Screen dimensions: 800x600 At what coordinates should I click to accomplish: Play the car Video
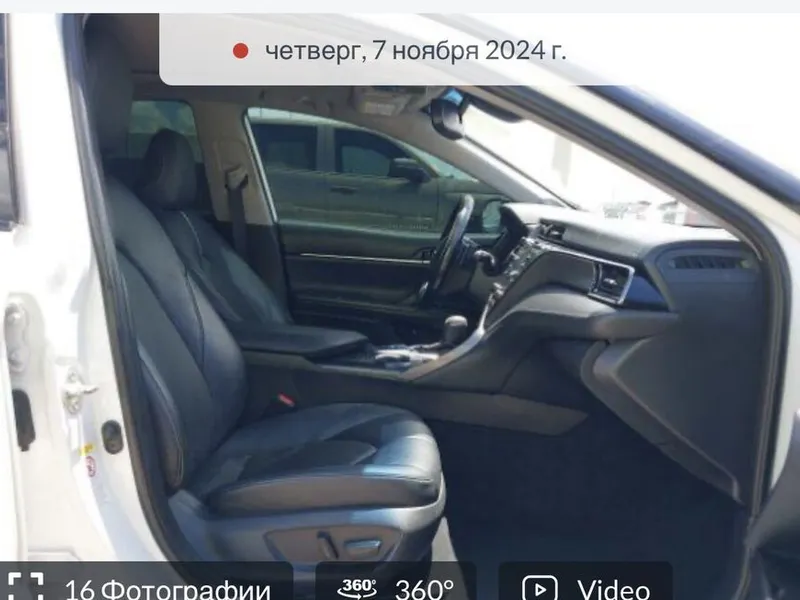click(x=590, y=588)
